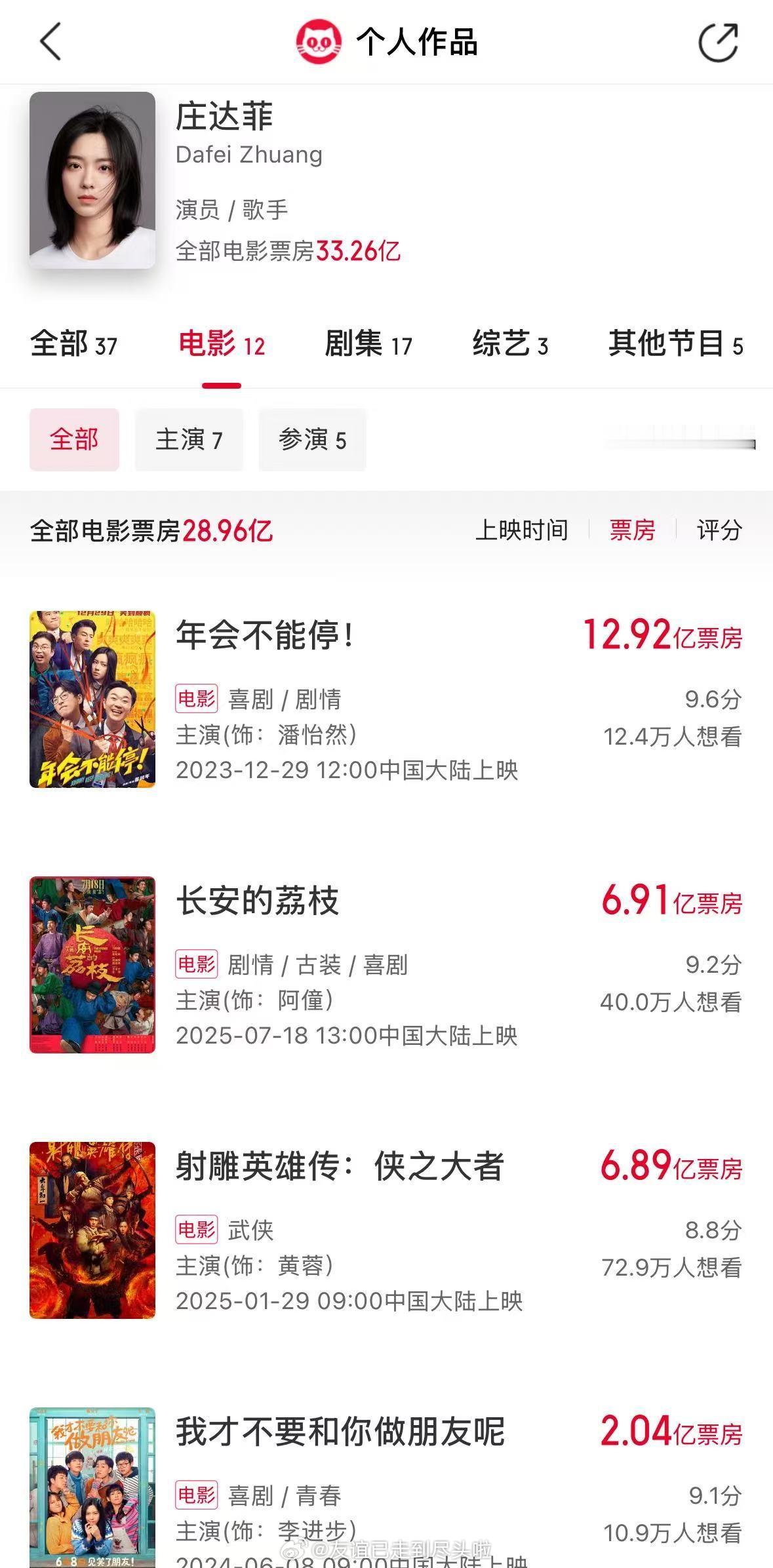Select the 电影 12 tab
The image size is (773, 1568).
(222, 345)
